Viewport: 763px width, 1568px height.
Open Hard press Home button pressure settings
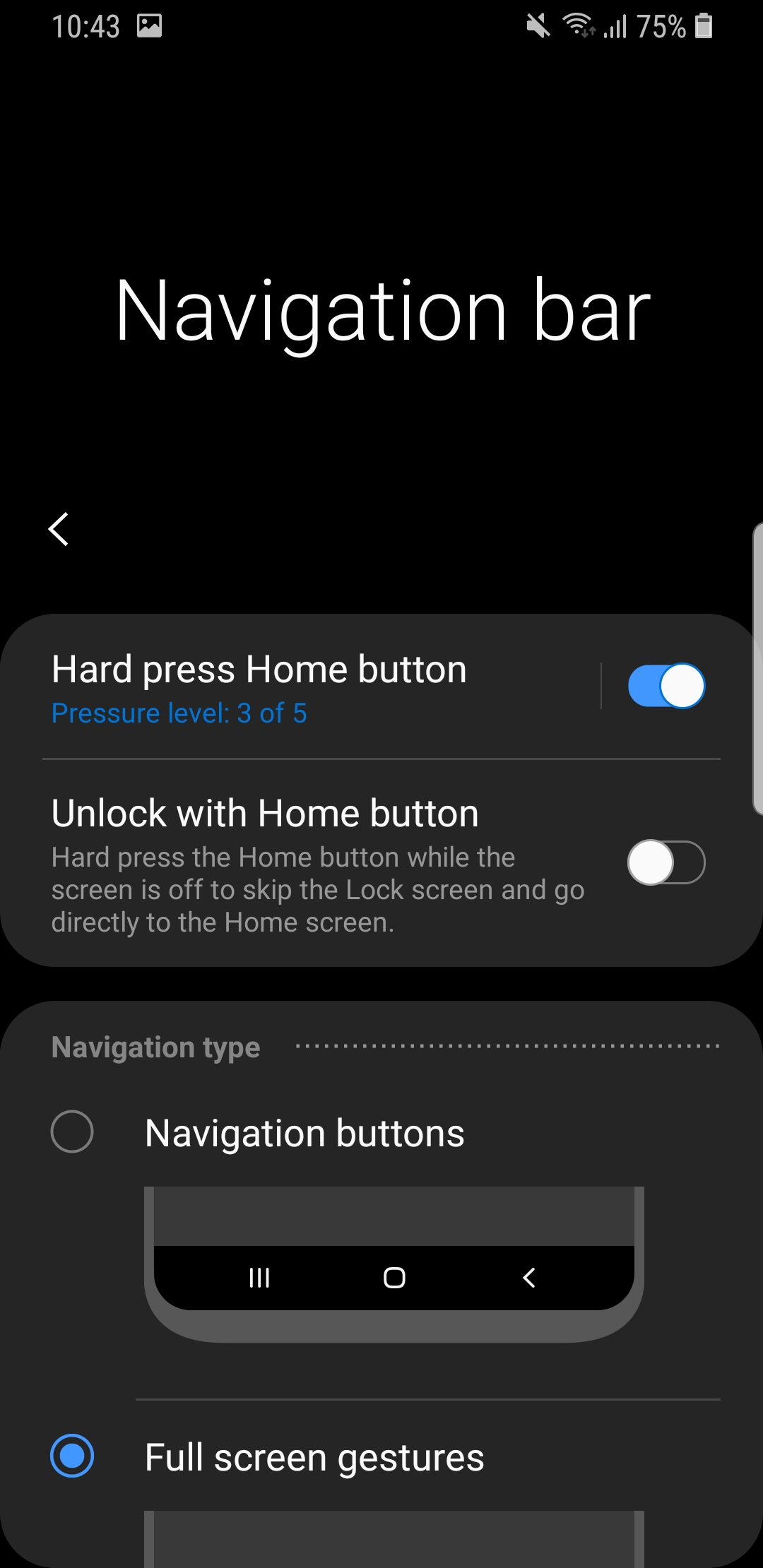point(283,688)
